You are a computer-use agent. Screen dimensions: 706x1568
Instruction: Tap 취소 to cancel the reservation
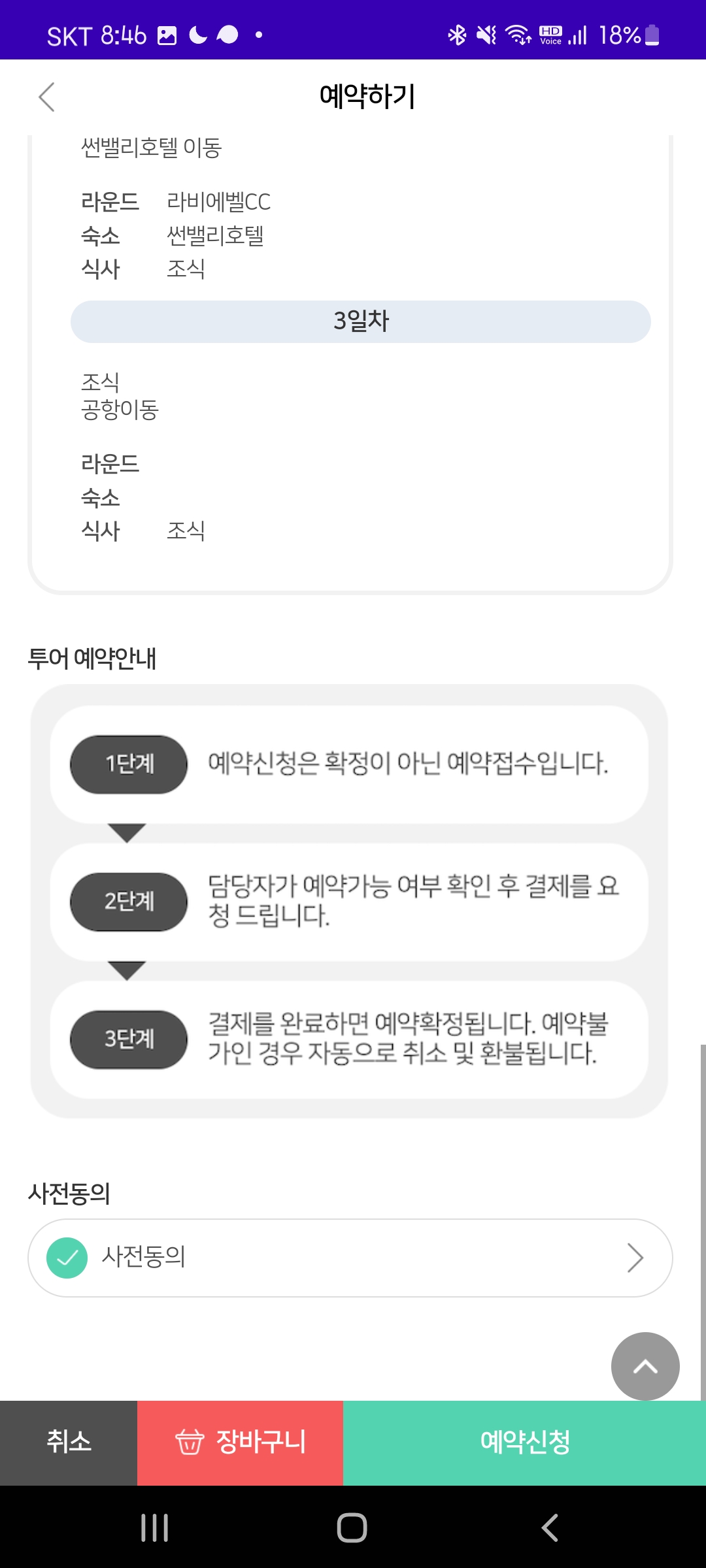tap(69, 1442)
